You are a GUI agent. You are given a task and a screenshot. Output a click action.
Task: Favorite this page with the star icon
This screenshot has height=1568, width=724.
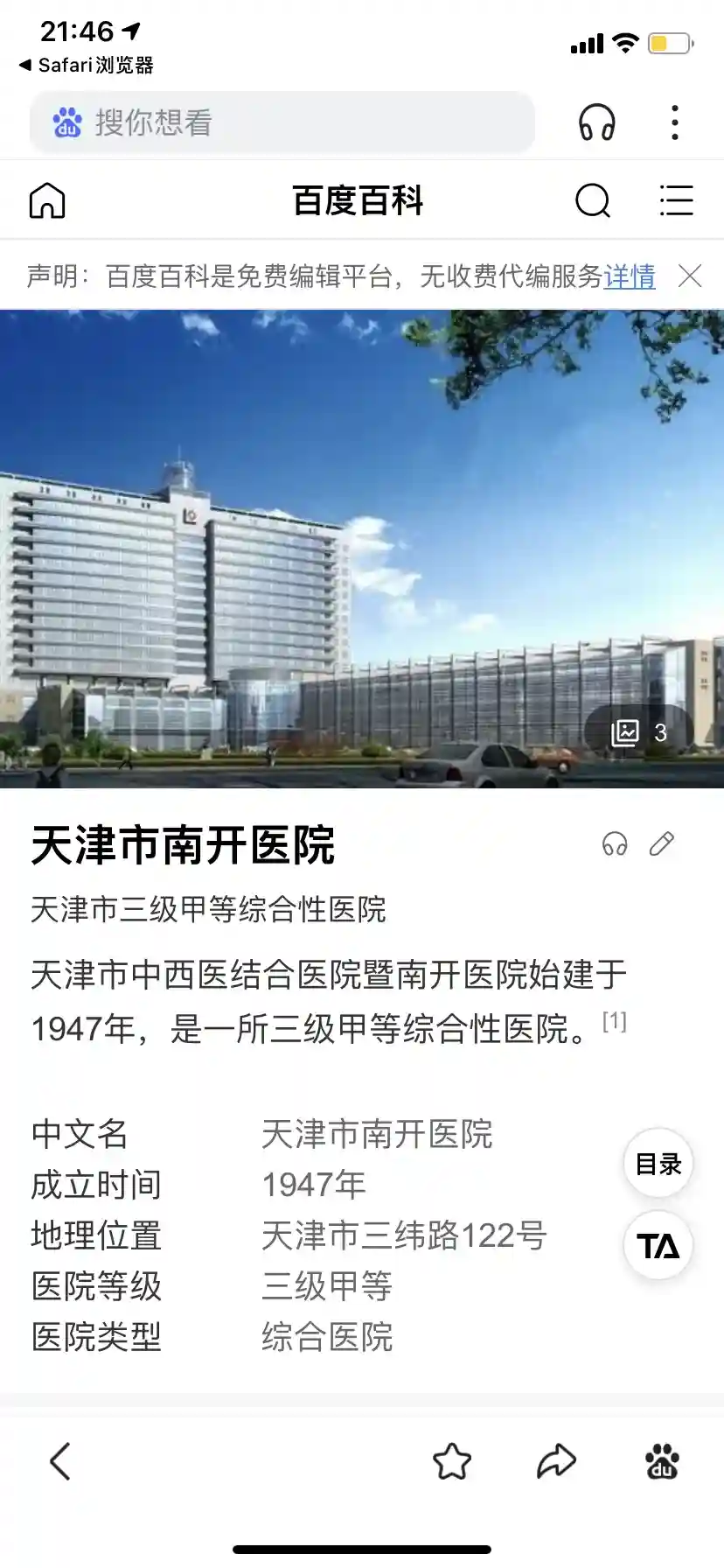pos(452,1460)
